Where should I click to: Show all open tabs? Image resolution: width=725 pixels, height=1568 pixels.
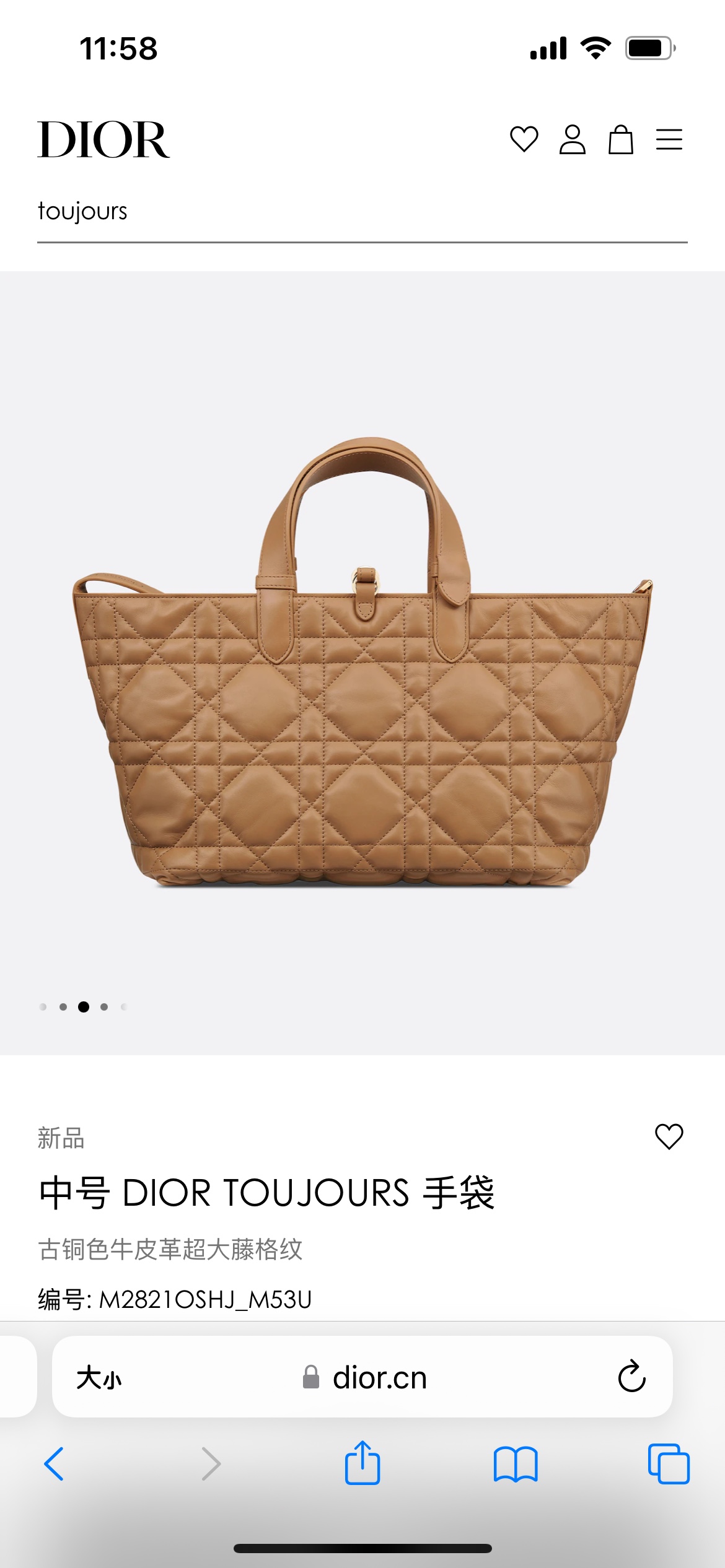[669, 1464]
